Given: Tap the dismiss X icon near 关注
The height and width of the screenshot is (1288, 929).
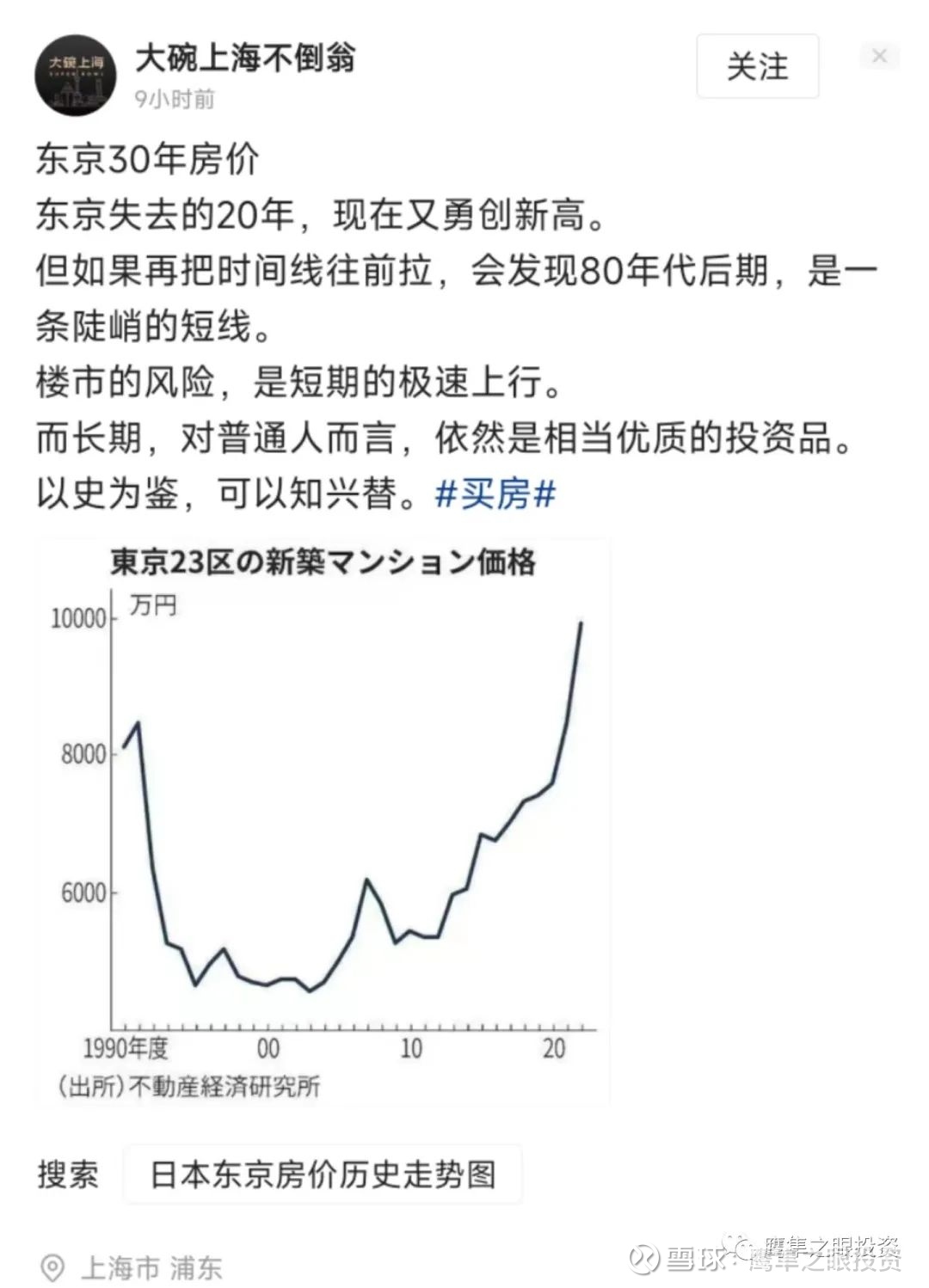Looking at the screenshot, I should [x=879, y=55].
